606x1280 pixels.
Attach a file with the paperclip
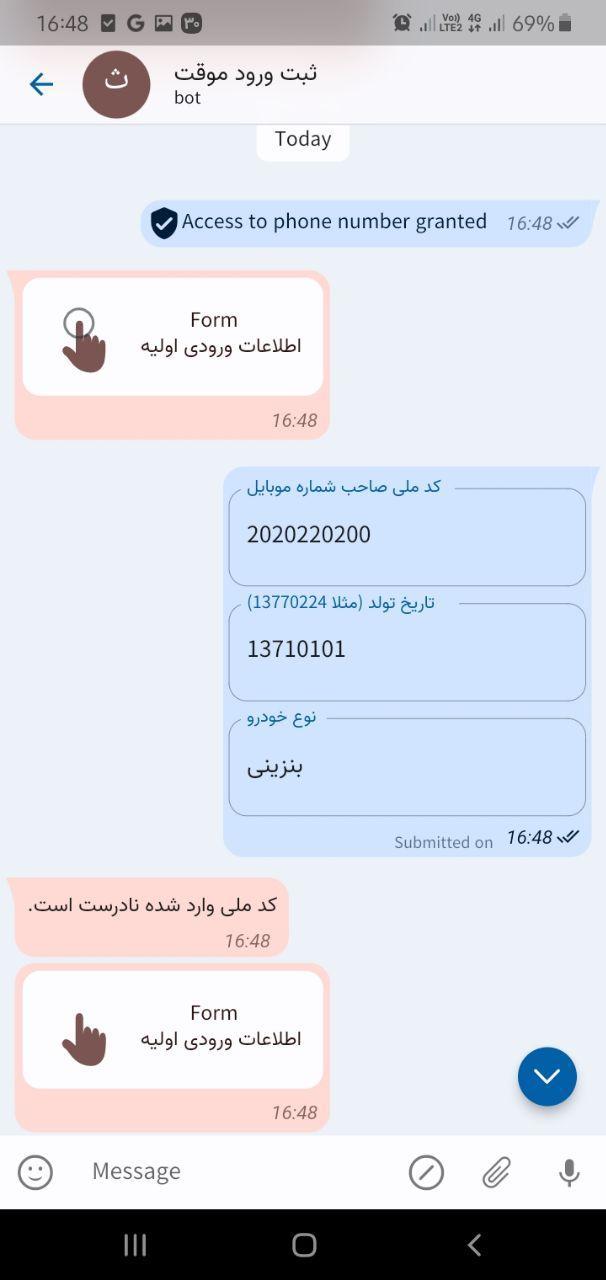[x=497, y=1172]
